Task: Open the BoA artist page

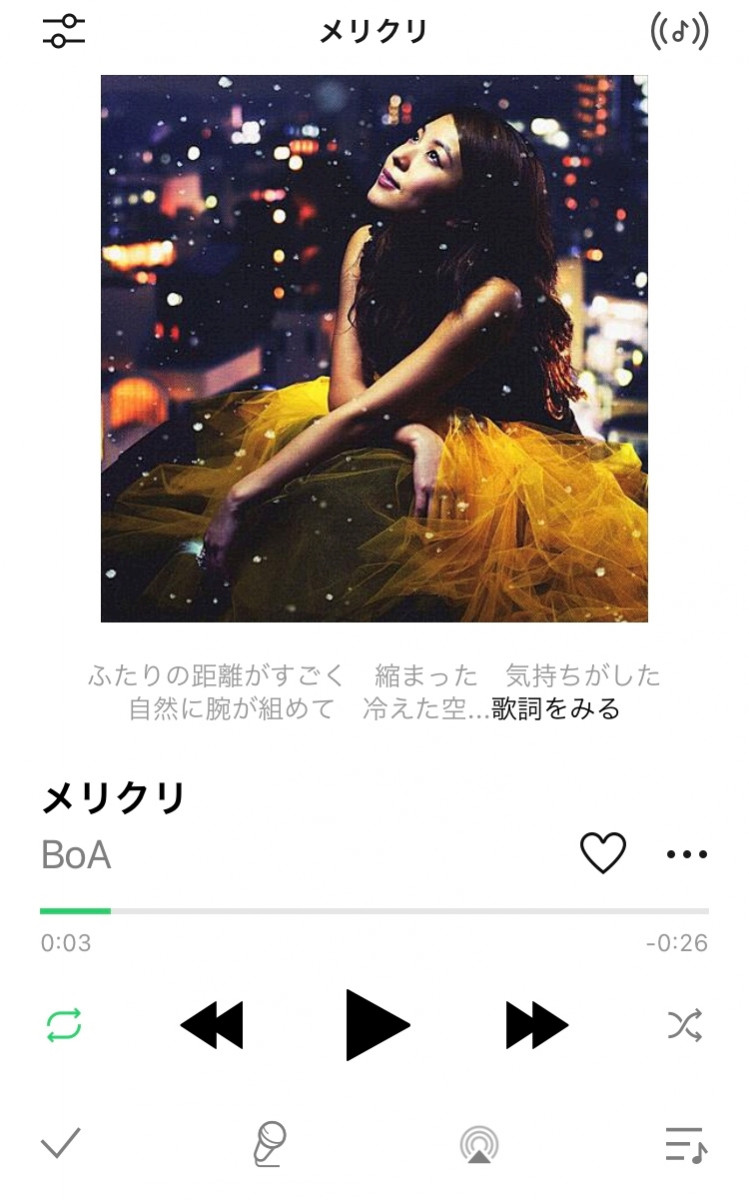Action: [76, 855]
